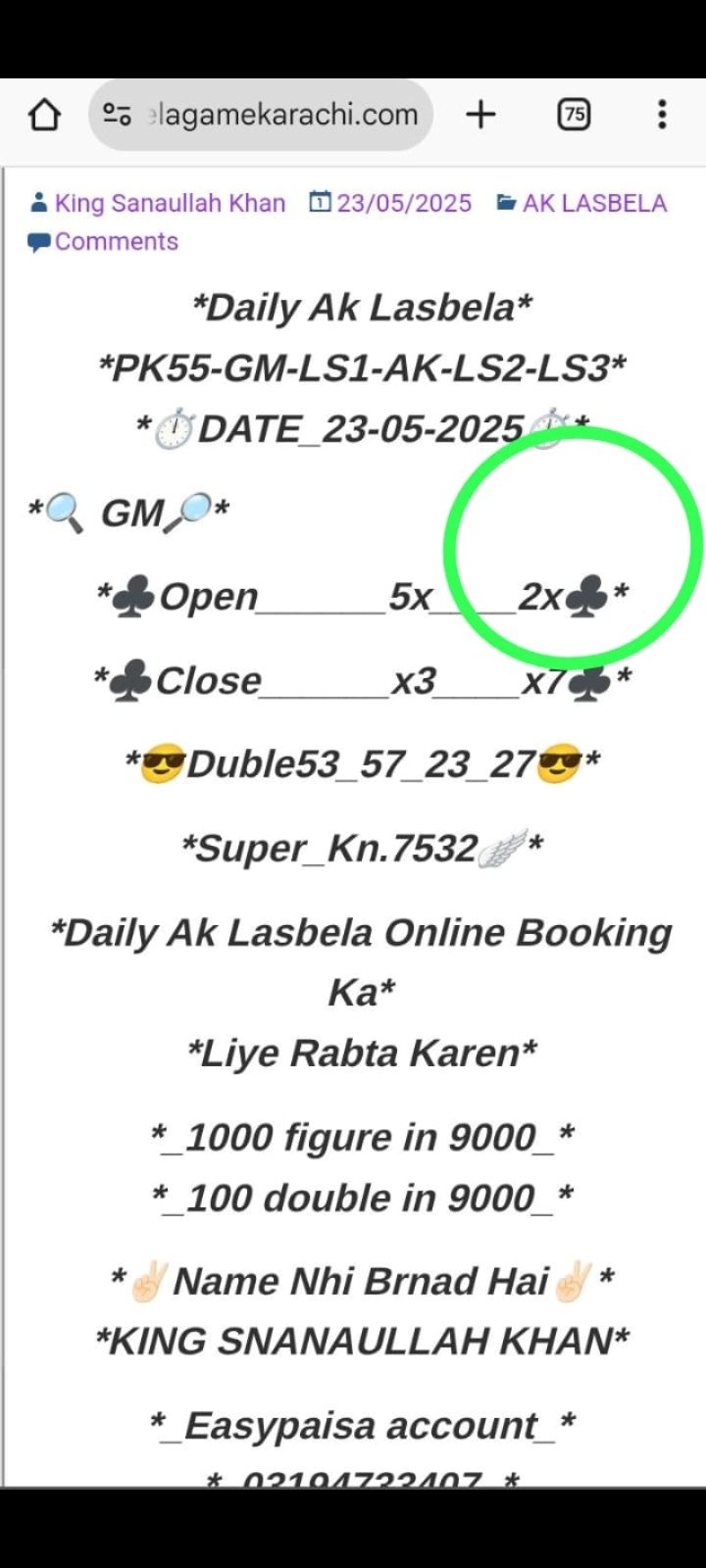Open the AK LASBELA category link
The height and width of the screenshot is (1568, 706).
pyautogui.click(x=593, y=203)
